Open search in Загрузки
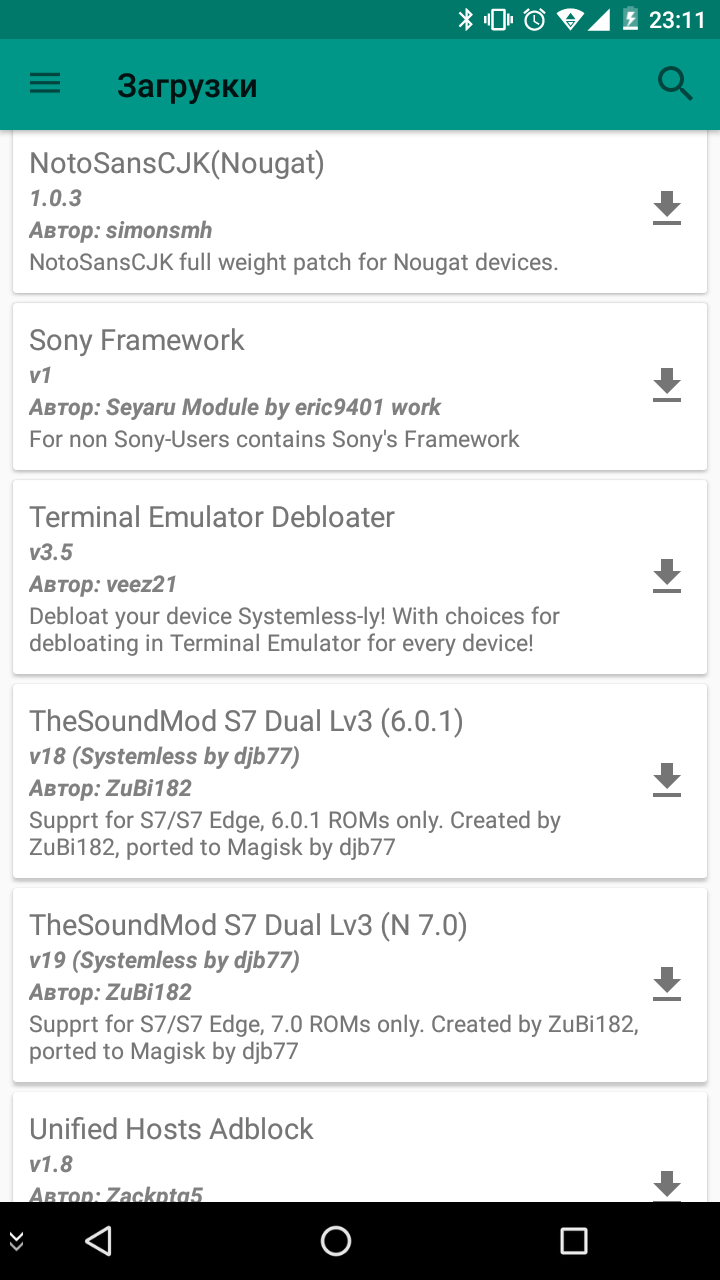Image resolution: width=720 pixels, height=1280 pixels. tap(675, 85)
